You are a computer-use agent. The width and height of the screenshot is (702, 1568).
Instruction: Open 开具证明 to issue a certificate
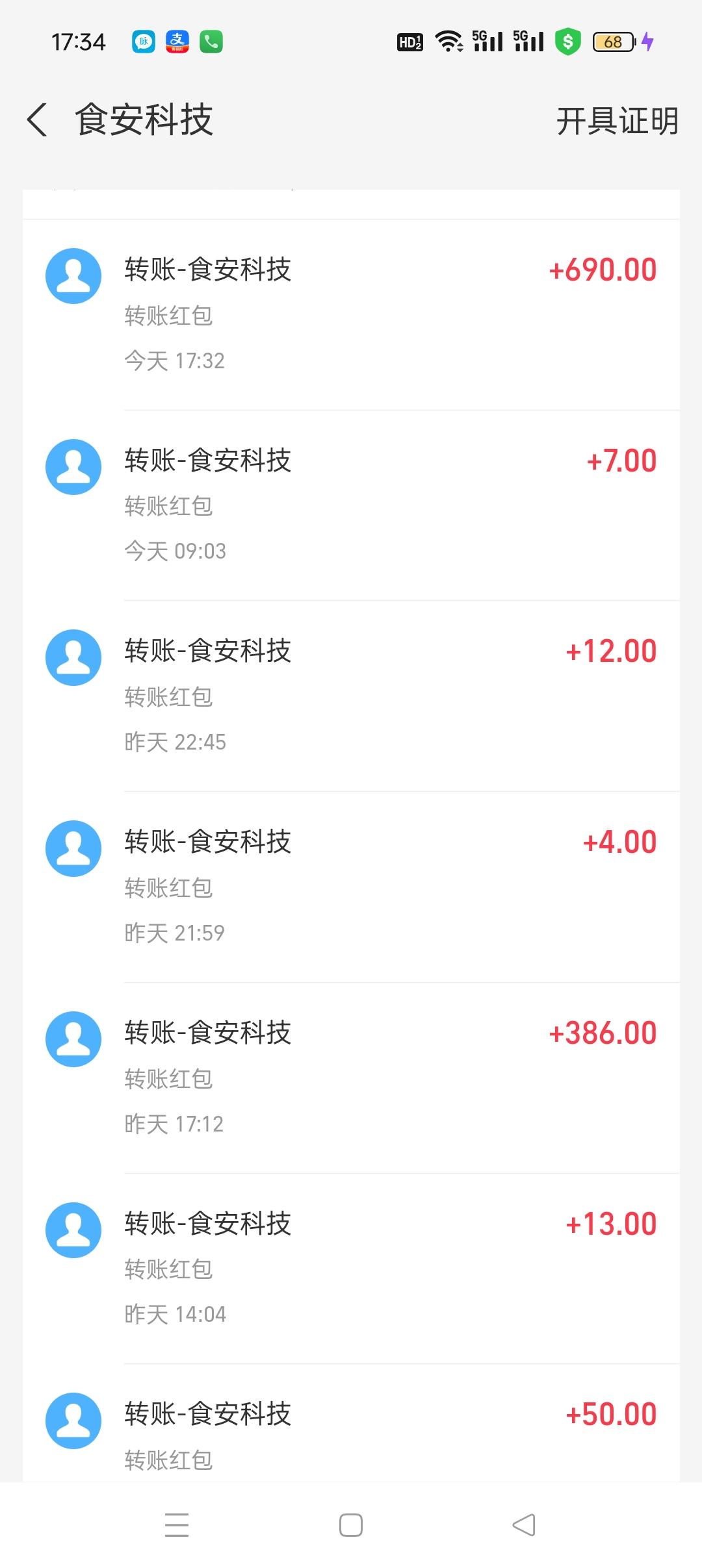pyautogui.click(x=617, y=121)
